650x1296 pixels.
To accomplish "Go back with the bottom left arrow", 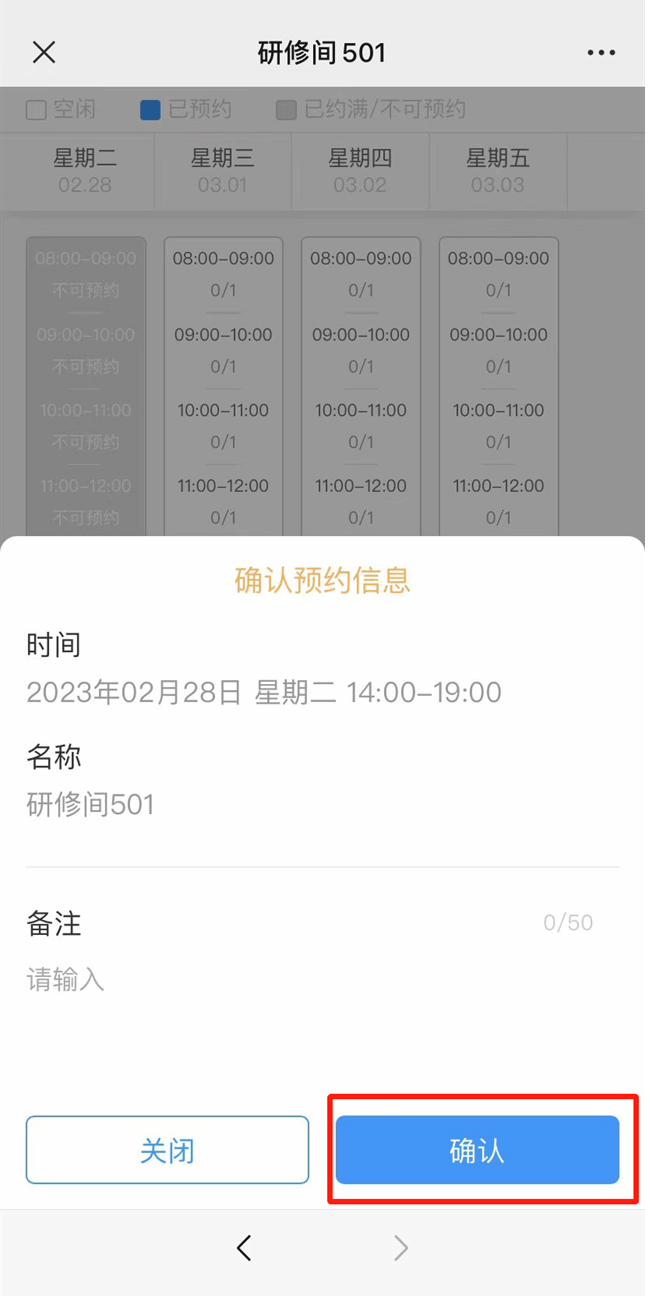I will (x=244, y=1247).
